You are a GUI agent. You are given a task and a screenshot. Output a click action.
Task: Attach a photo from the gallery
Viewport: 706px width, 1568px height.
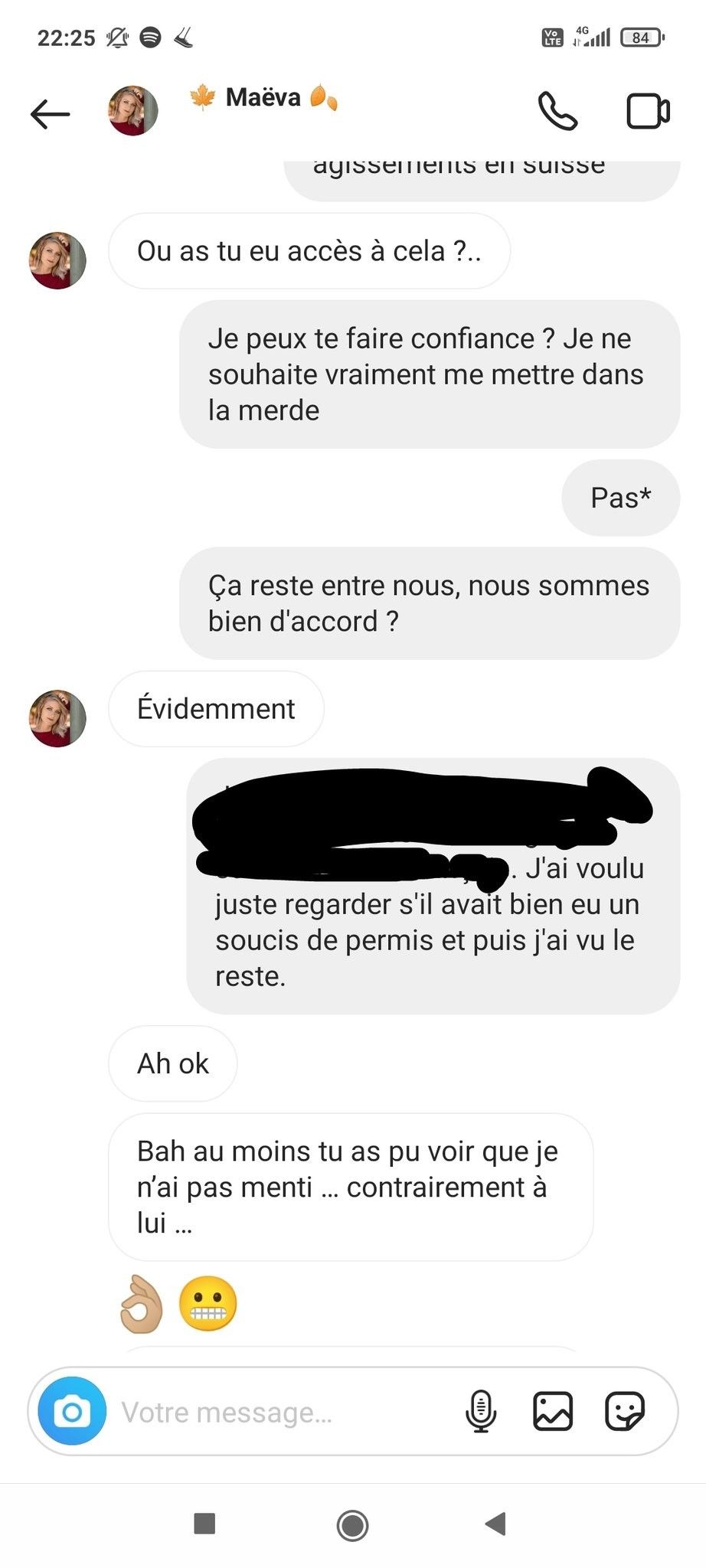tap(553, 1411)
